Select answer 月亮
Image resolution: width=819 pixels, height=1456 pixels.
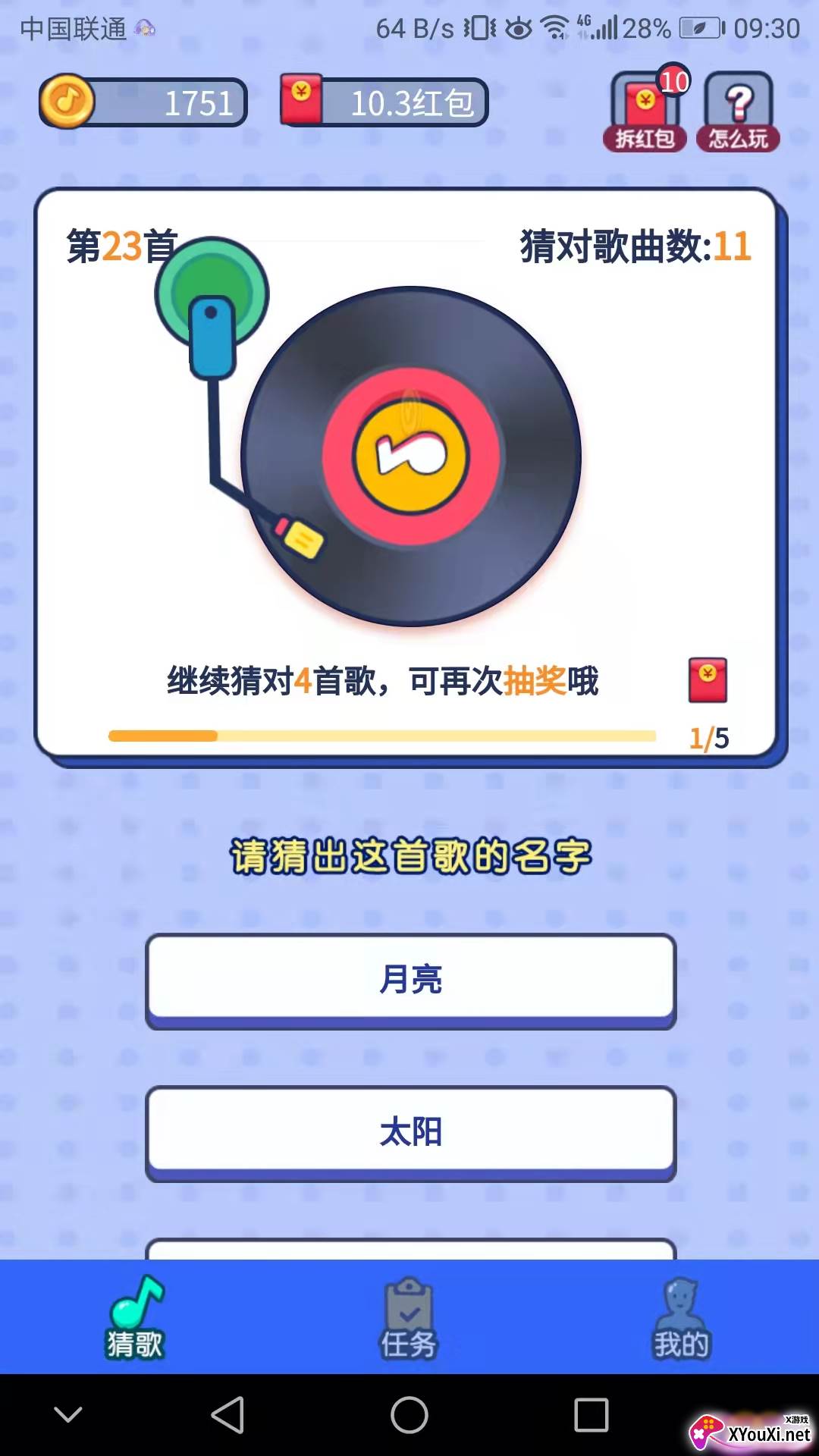pyautogui.click(x=410, y=981)
